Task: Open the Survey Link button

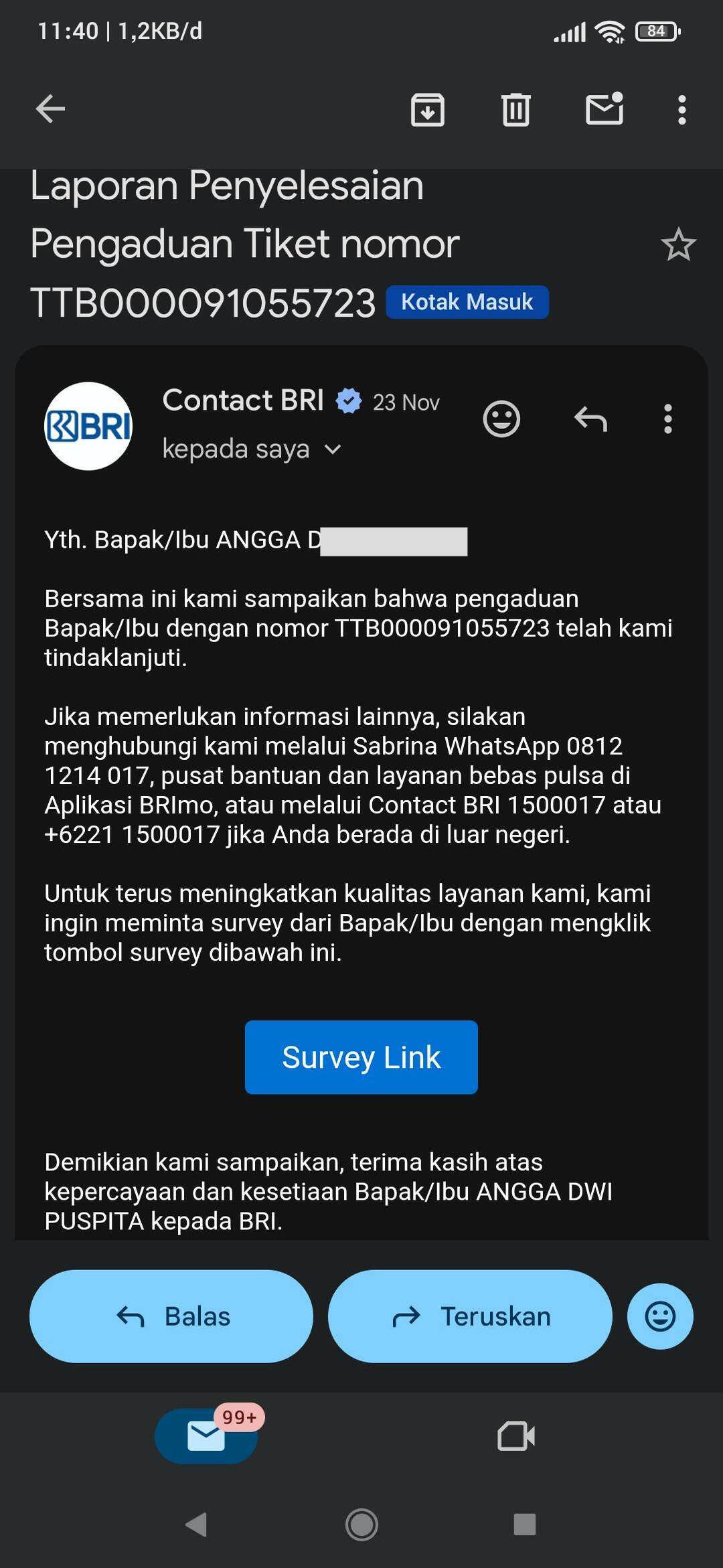Action: coord(361,1057)
